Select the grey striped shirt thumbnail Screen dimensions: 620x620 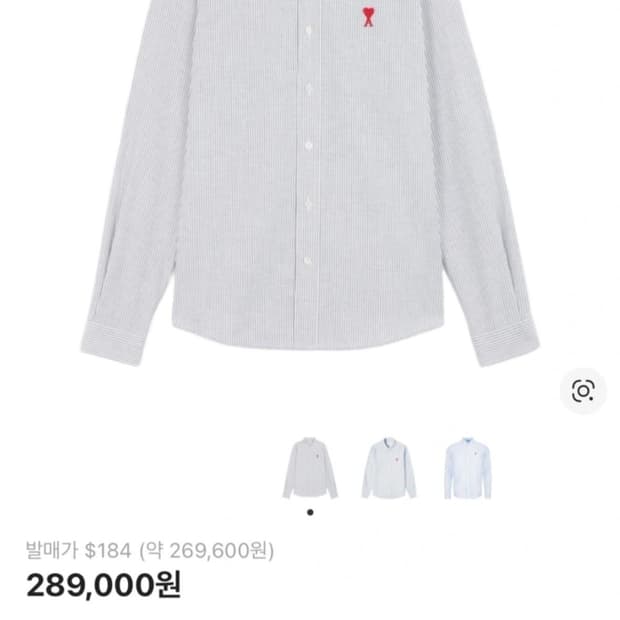pos(310,468)
